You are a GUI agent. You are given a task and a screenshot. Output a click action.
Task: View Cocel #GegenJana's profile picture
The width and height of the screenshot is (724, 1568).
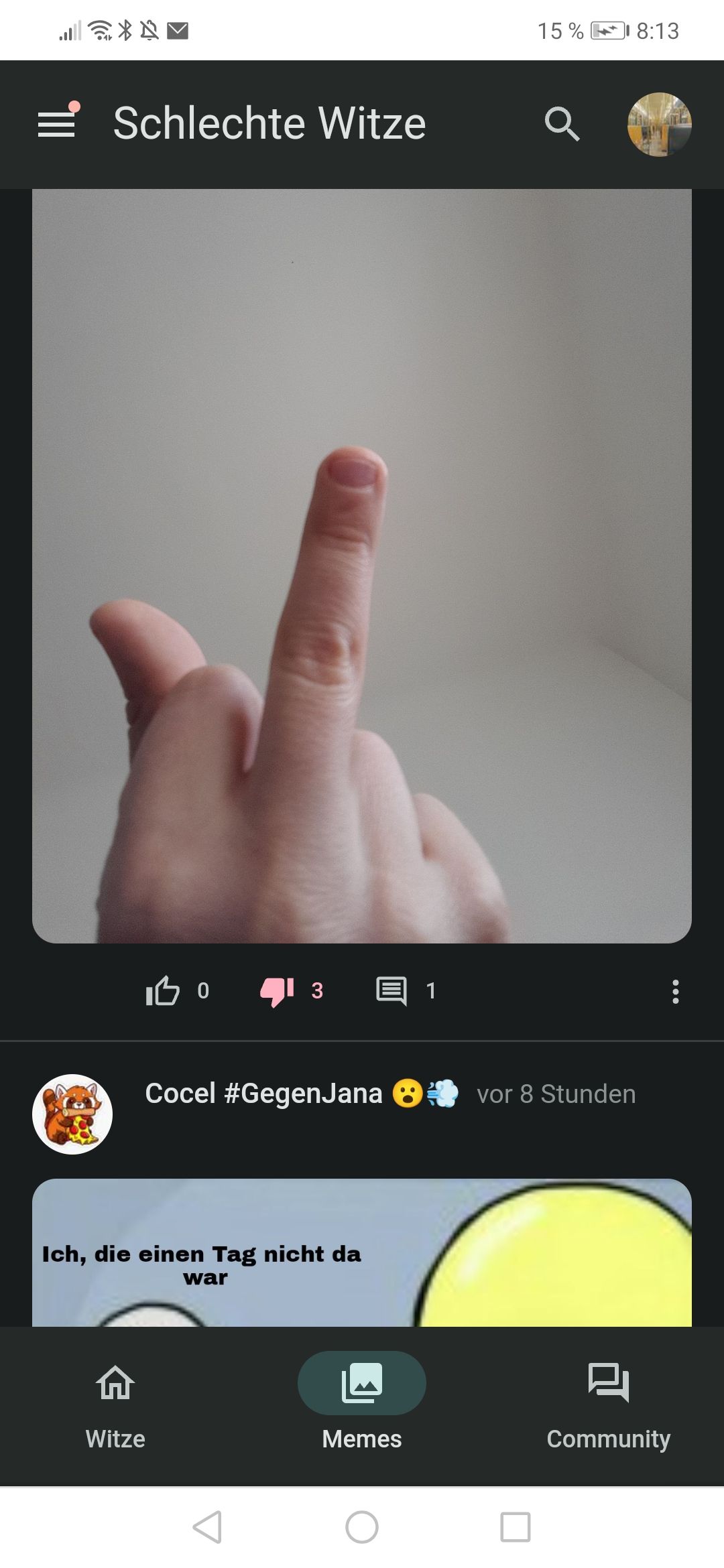coord(72,1114)
